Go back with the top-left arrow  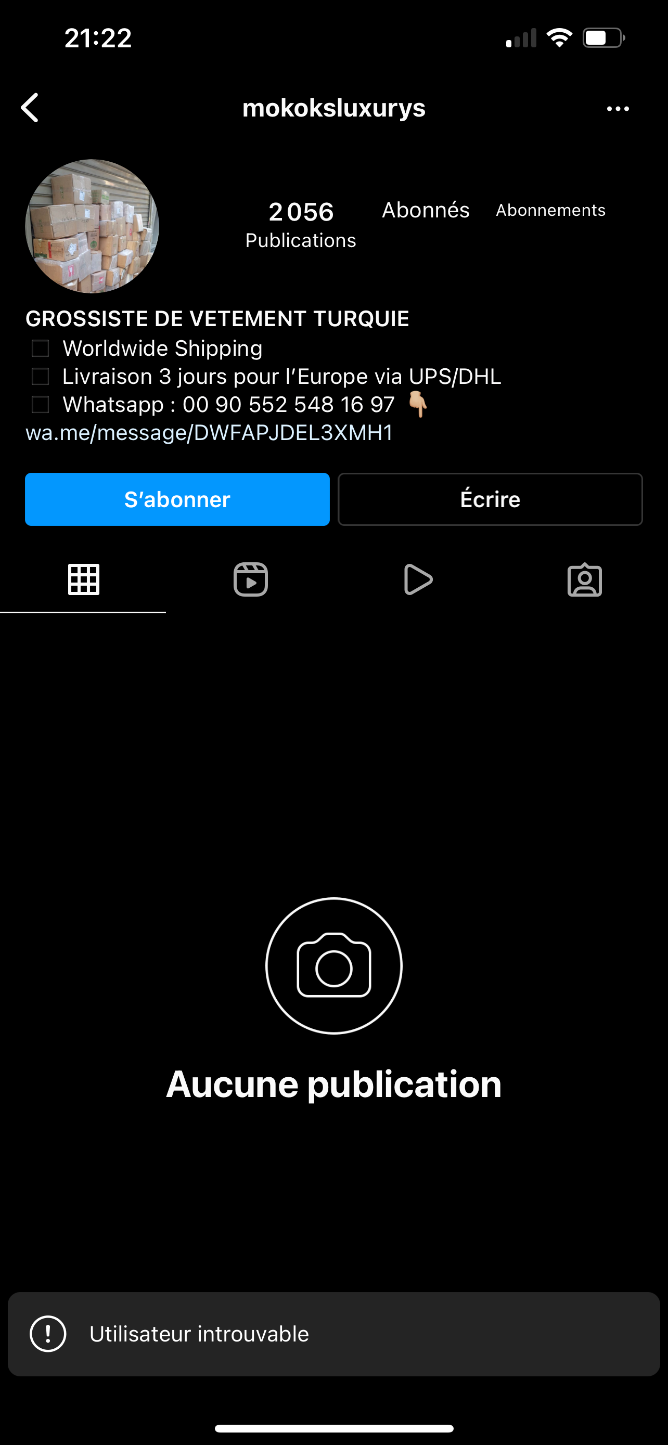click(x=31, y=108)
